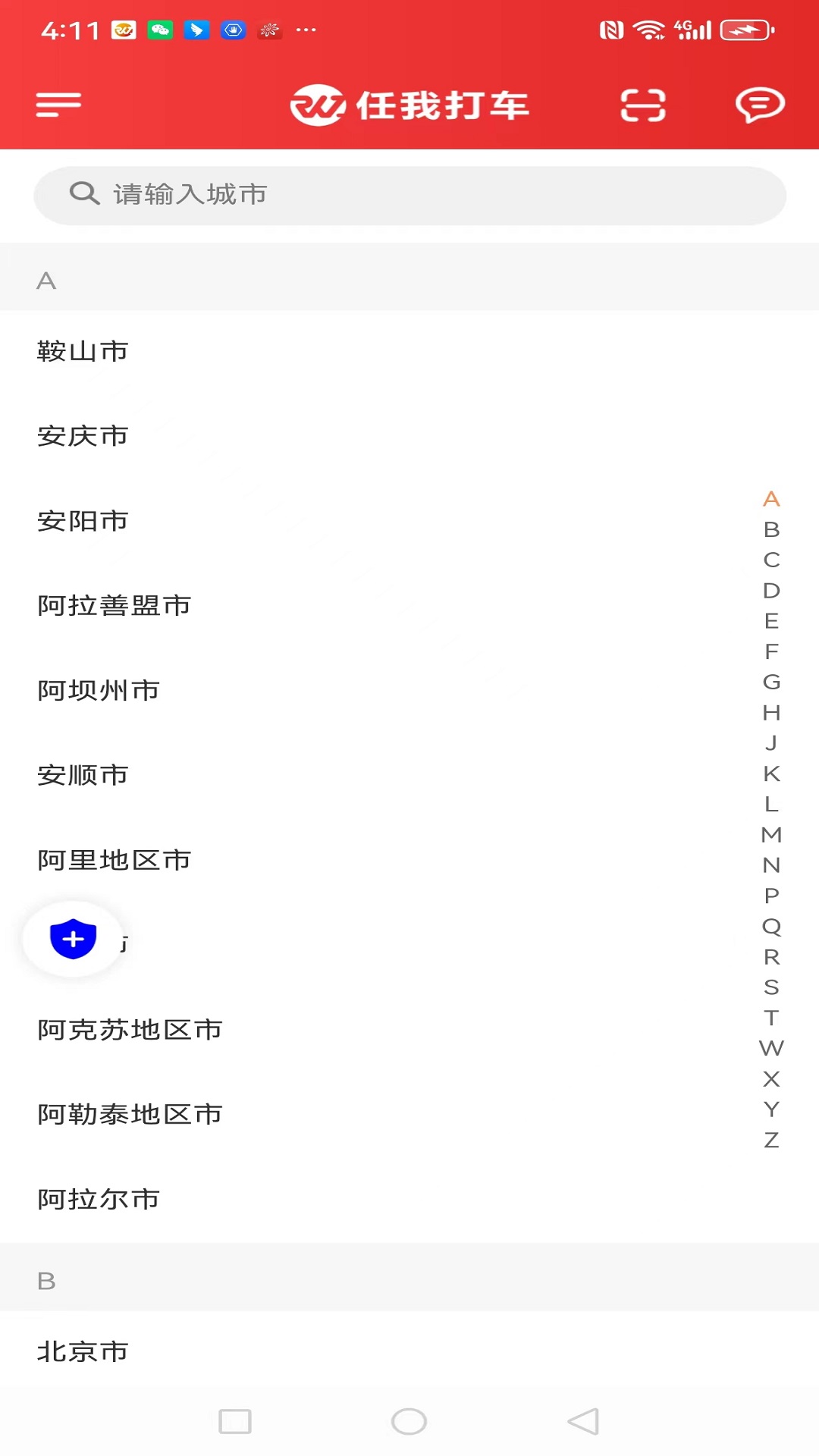Open the customer service chat icon
819x1456 pixels.
[761, 105]
